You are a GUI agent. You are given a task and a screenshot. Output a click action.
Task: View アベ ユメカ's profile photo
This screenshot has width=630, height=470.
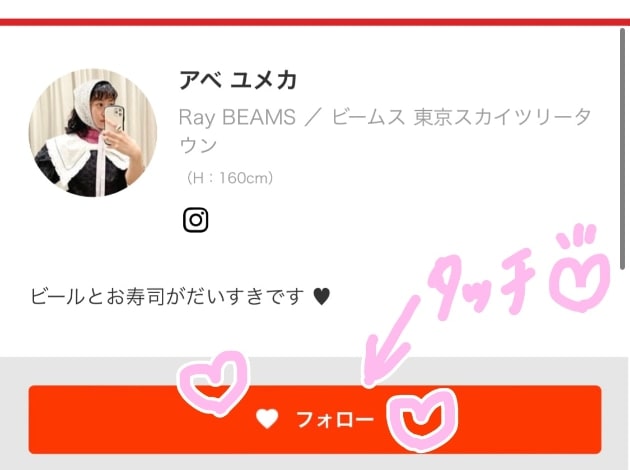point(92,133)
